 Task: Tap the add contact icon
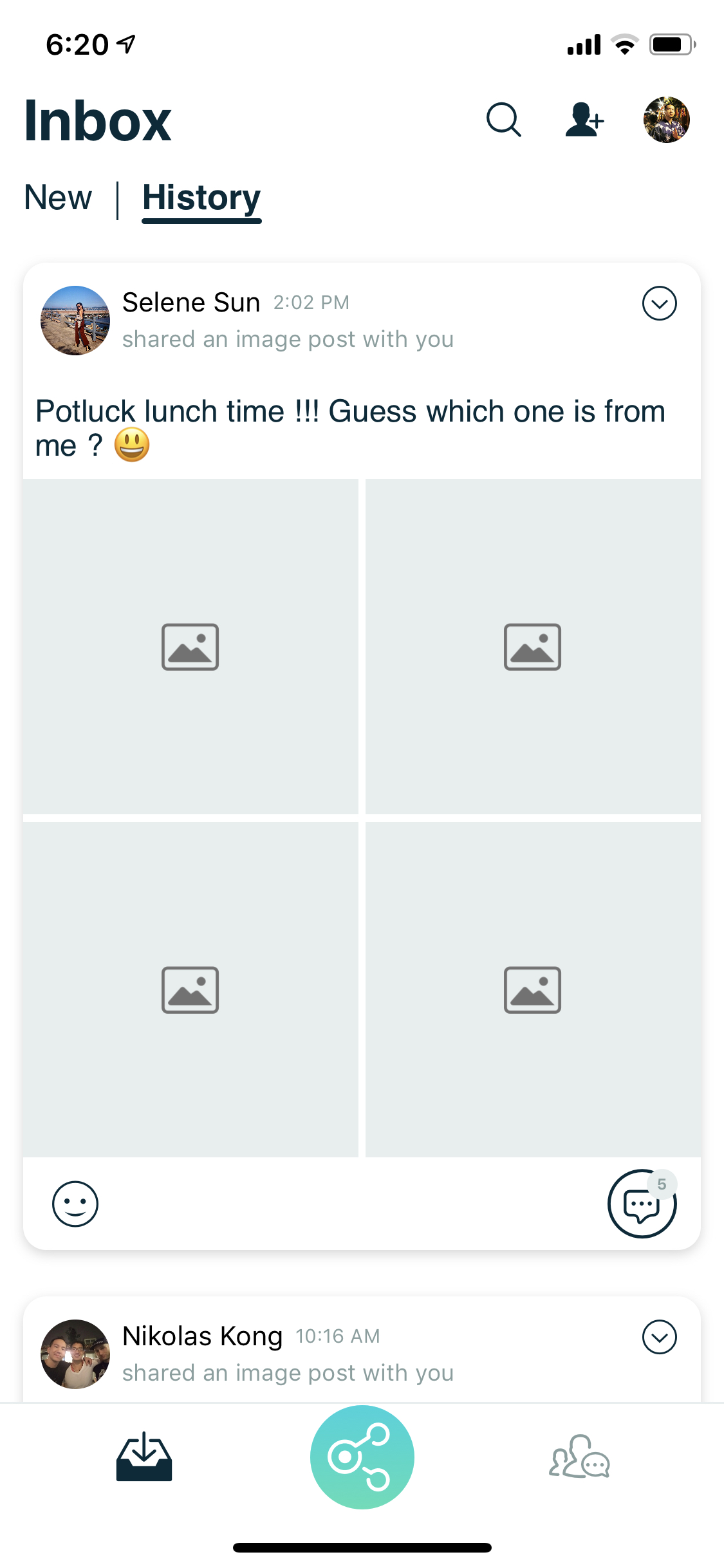pos(584,120)
